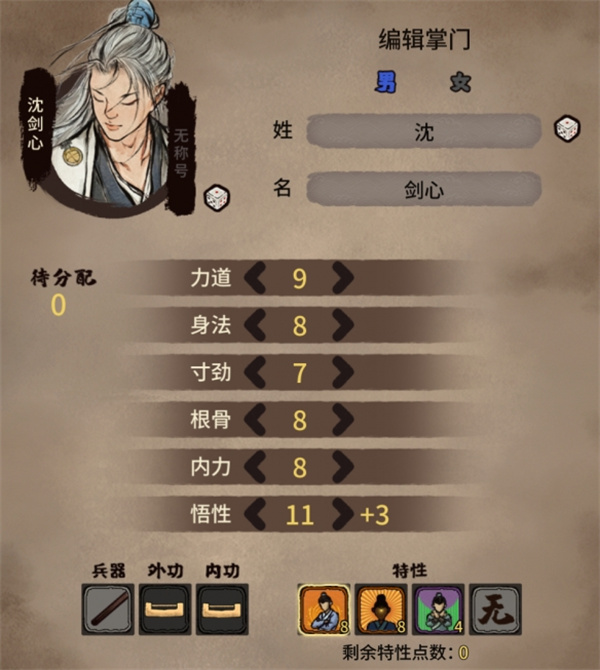Decrease 内力 value

[x=256, y=466]
